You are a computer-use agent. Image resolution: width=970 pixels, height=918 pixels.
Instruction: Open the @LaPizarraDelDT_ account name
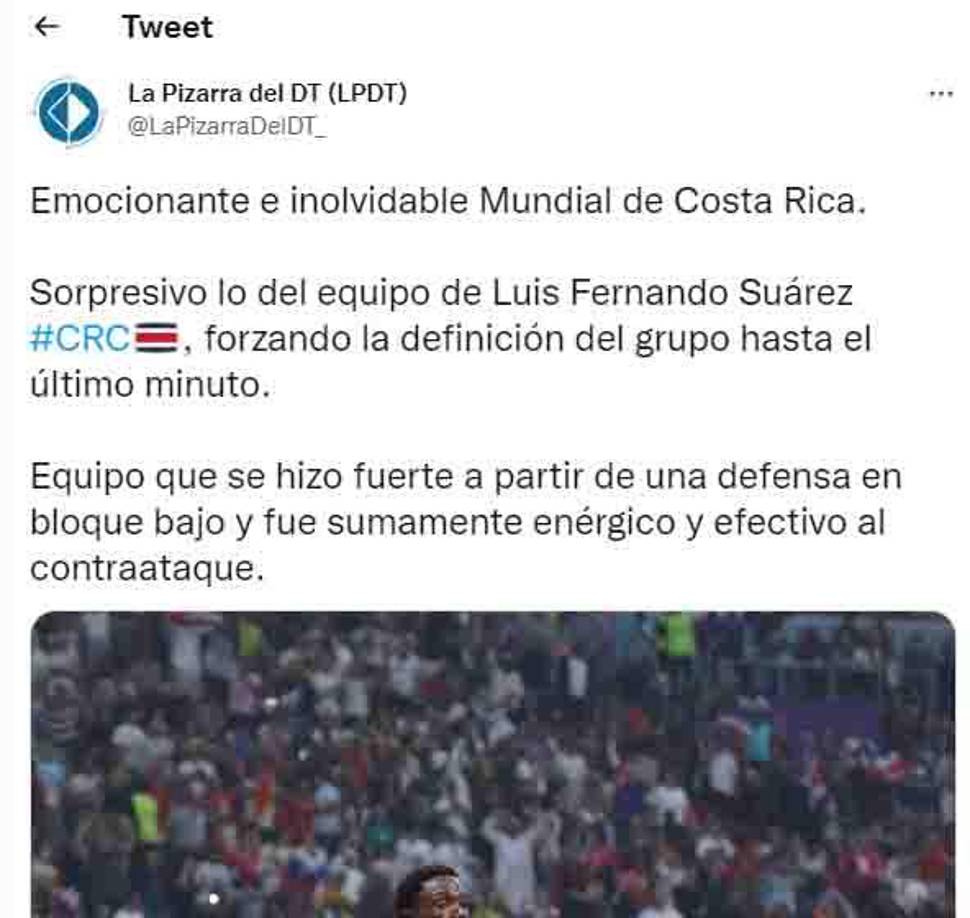click(x=227, y=128)
